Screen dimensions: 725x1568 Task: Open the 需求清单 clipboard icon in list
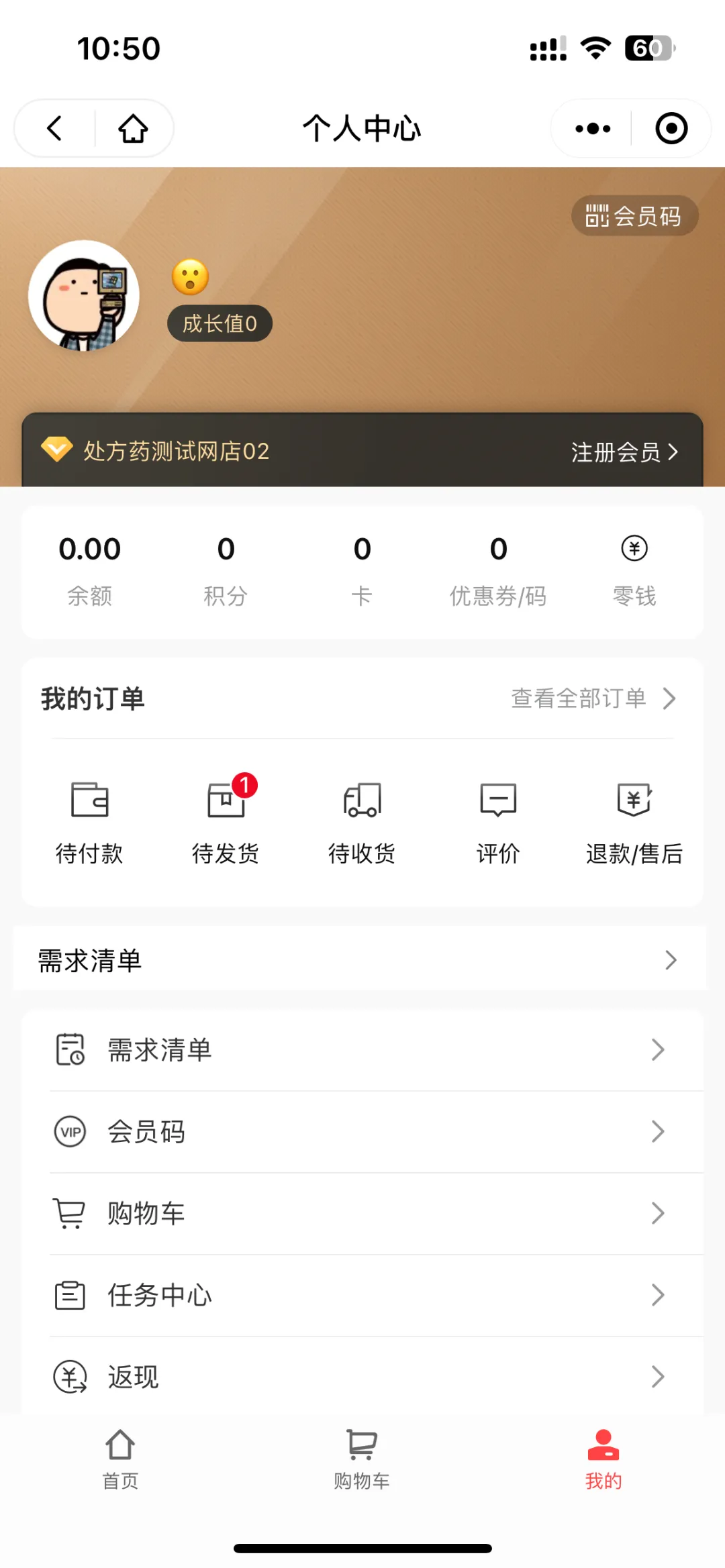tap(69, 1050)
